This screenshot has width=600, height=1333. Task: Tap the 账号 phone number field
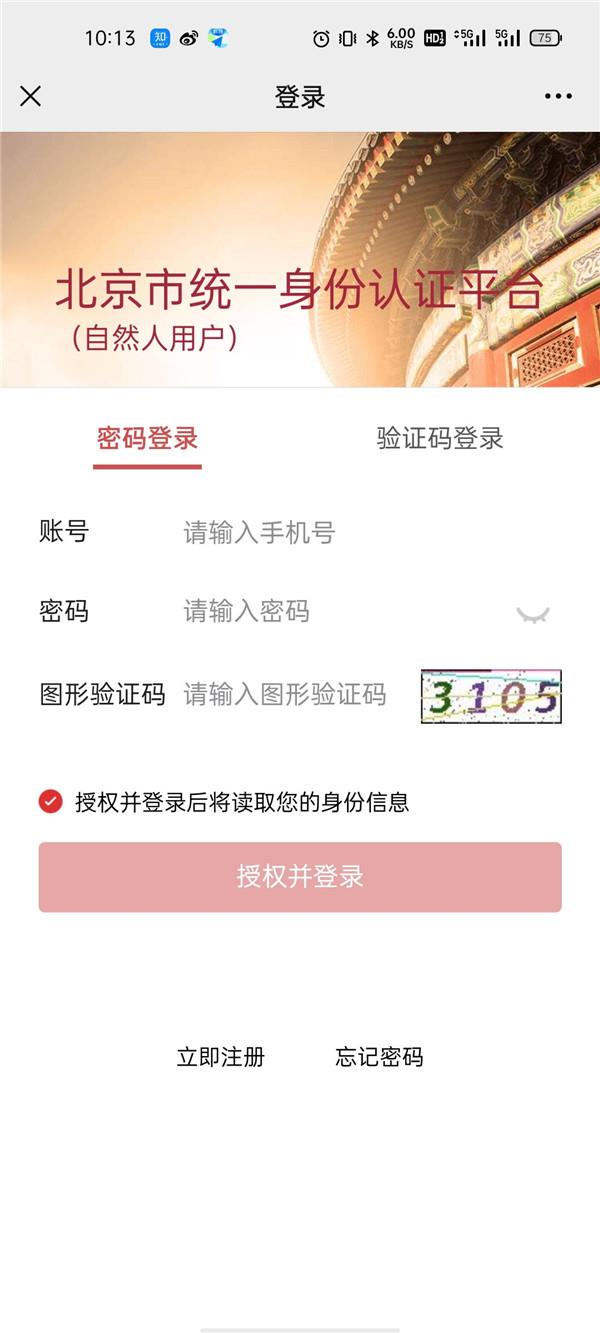340,533
